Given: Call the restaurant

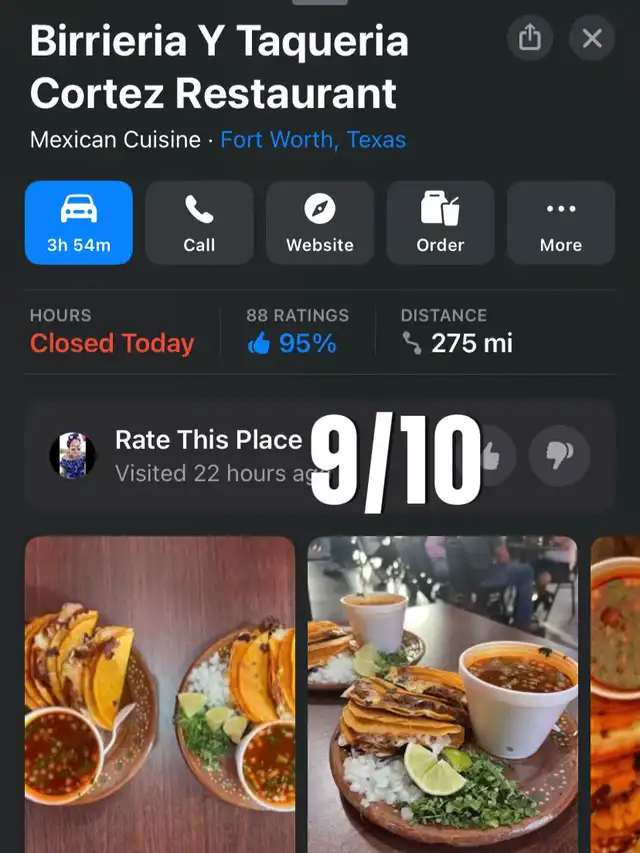Looking at the screenshot, I should tap(199, 223).
